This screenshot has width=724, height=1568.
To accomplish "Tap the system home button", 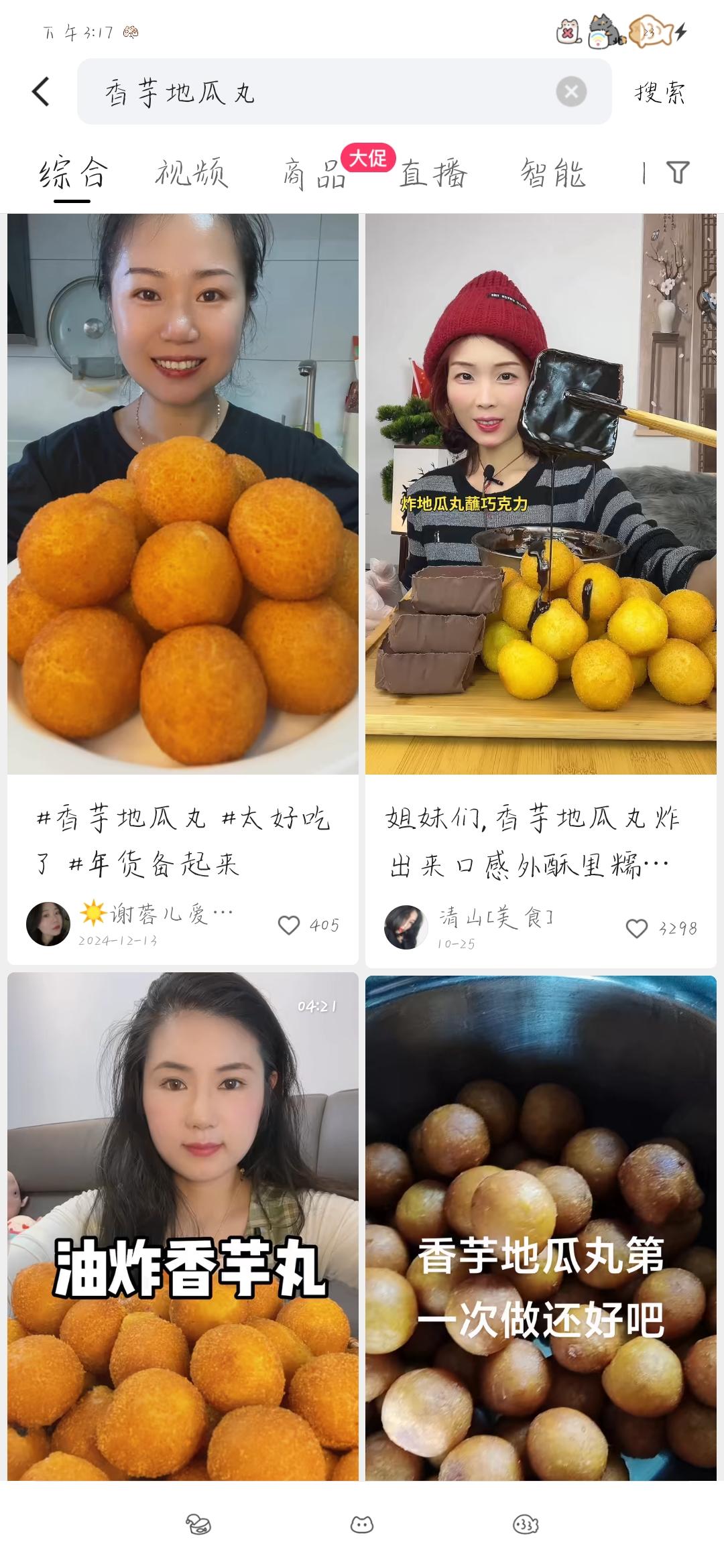I will coord(362,1525).
